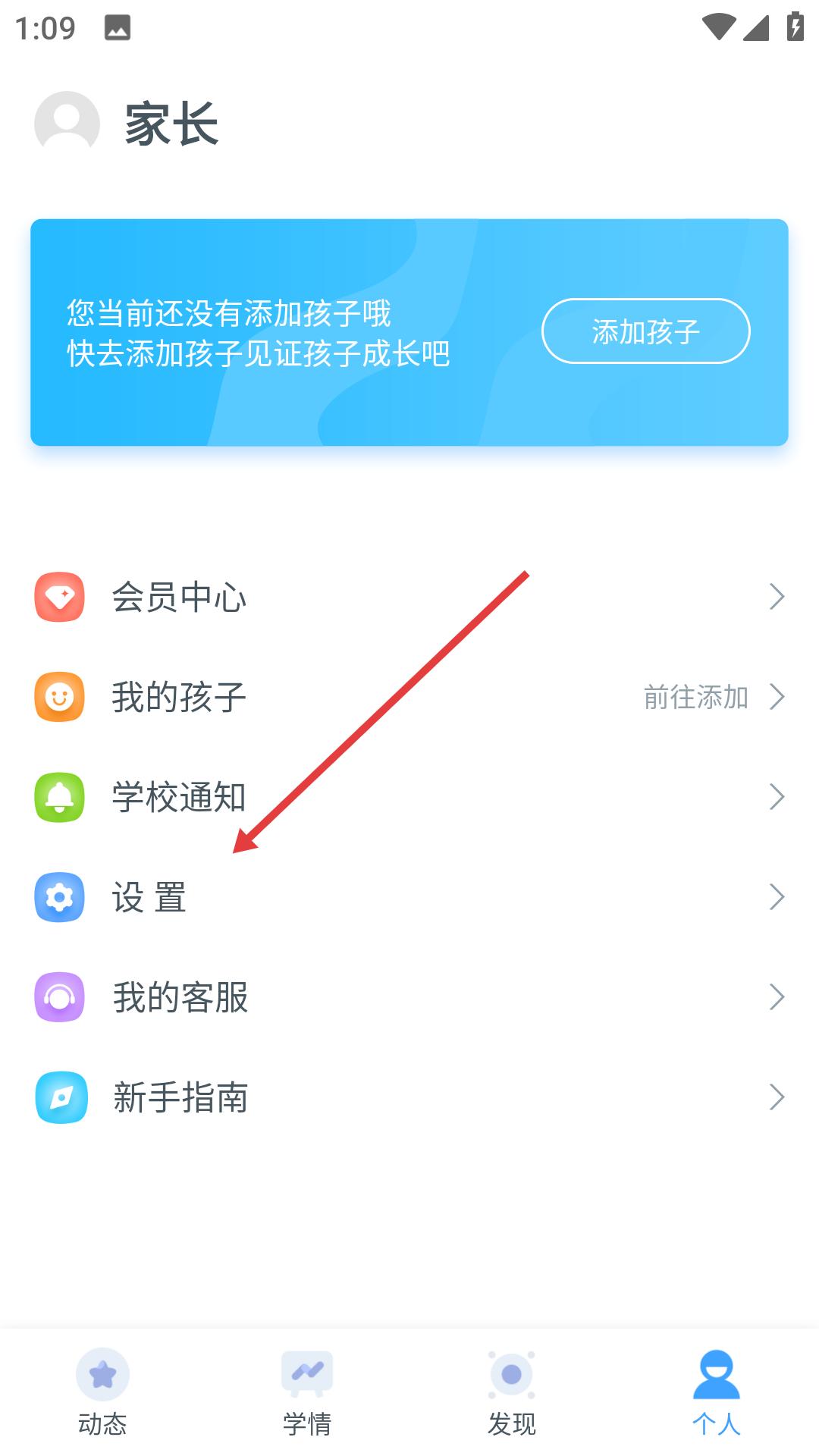
Task: Tap the 家长 profile avatar
Action: coord(67,124)
